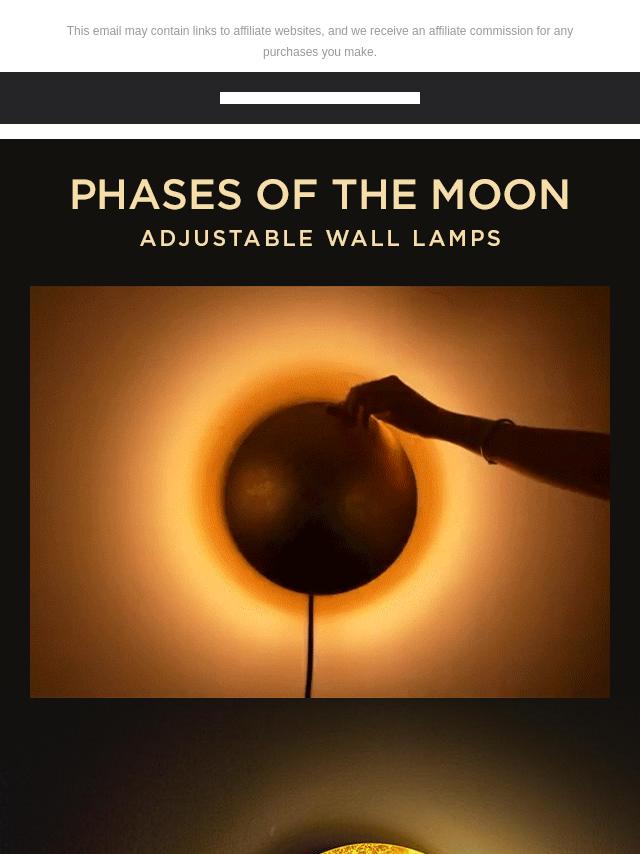Open the moon wall lamp product image
The height and width of the screenshot is (854, 640).
[x=320, y=491]
